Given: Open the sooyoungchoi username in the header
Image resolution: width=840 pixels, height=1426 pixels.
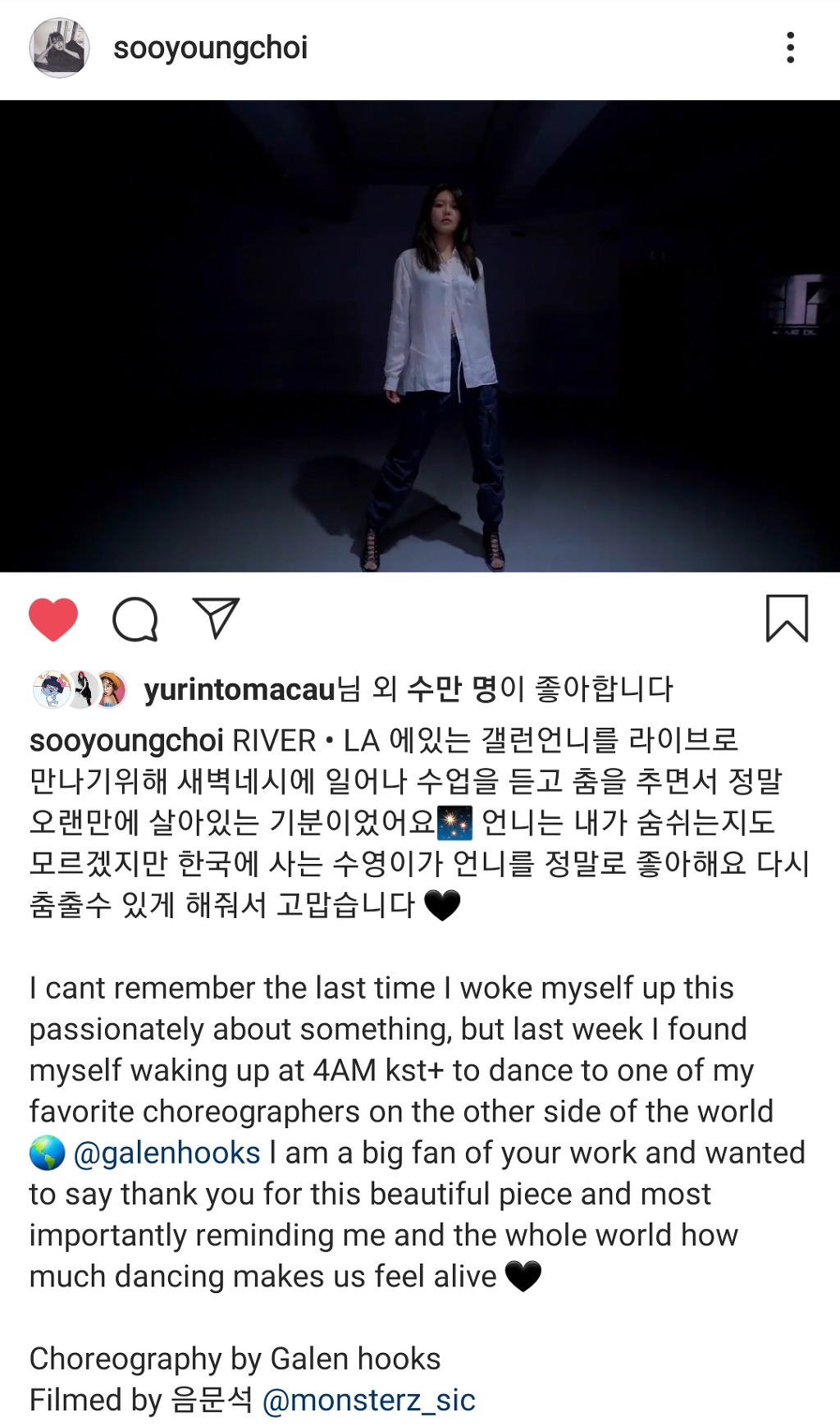Looking at the screenshot, I should tap(210, 48).
